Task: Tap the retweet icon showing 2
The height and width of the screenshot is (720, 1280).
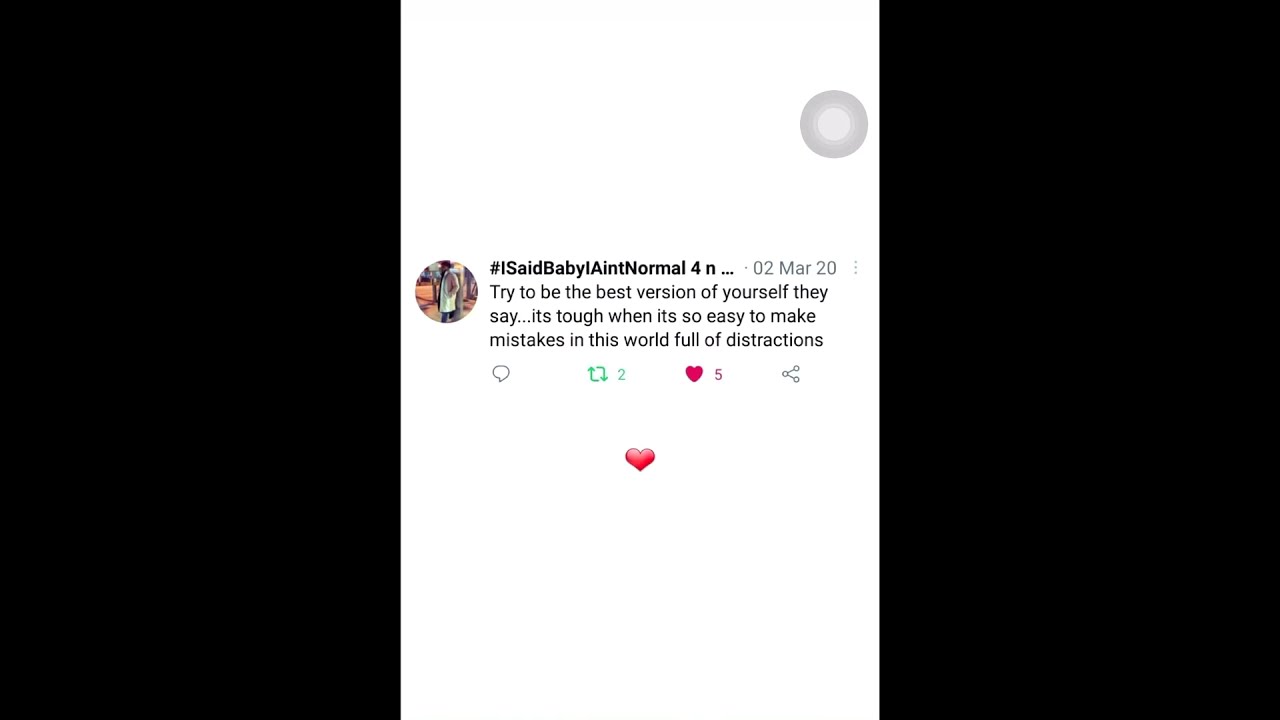Action: (x=598, y=374)
